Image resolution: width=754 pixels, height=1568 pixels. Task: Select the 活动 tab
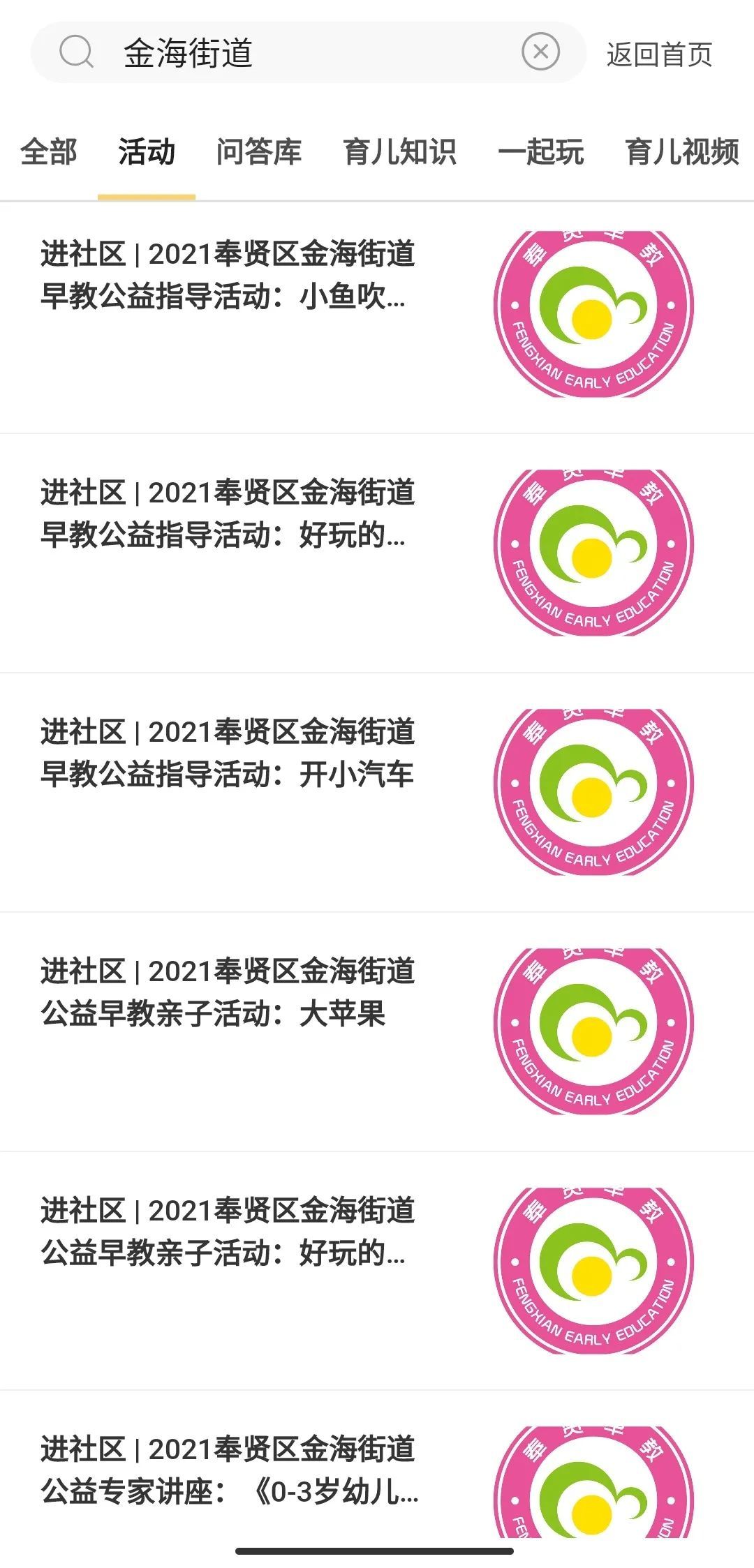tap(147, 152)
